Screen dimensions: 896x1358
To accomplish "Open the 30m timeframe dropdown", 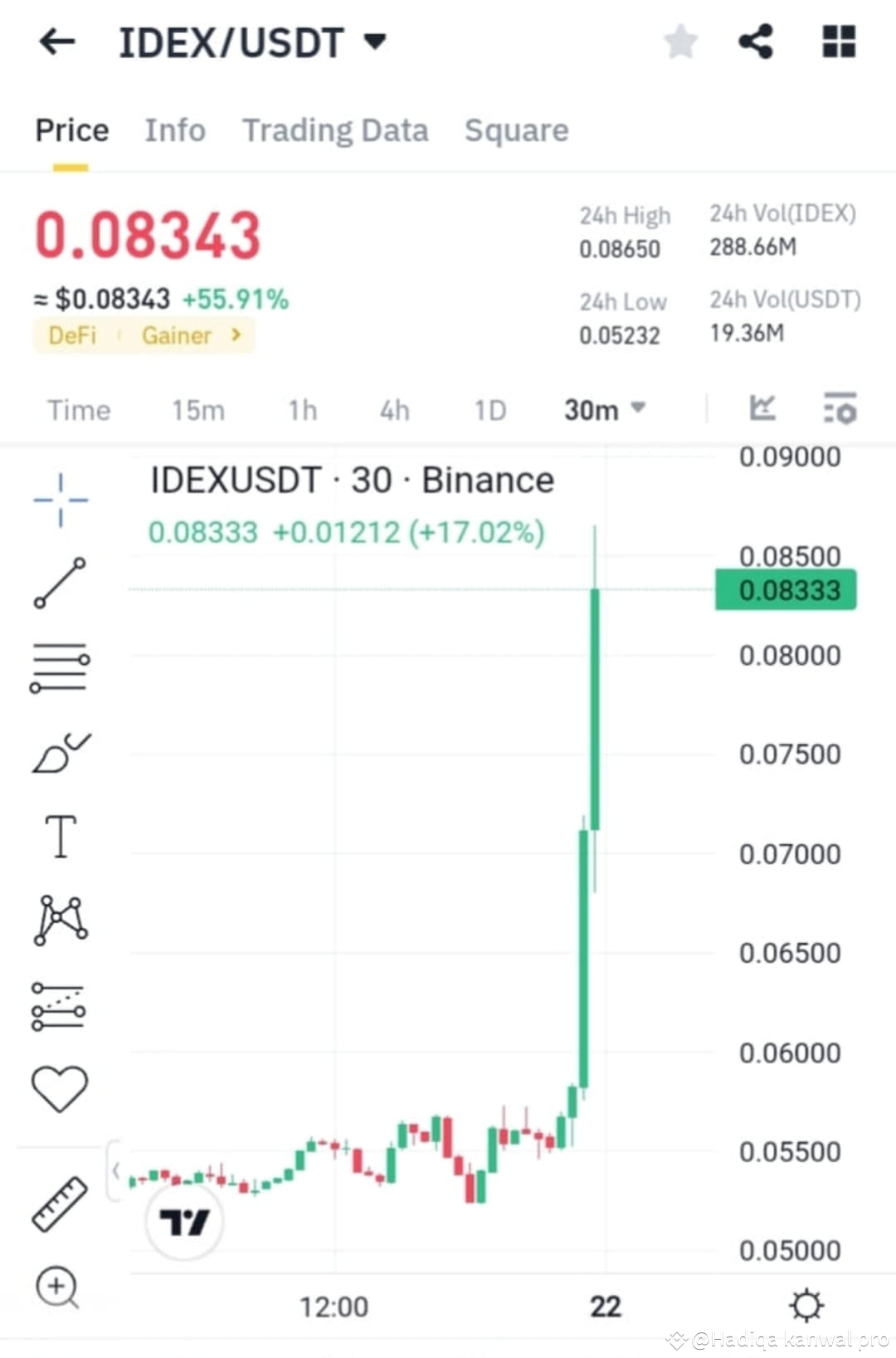I will coord(604,409).
